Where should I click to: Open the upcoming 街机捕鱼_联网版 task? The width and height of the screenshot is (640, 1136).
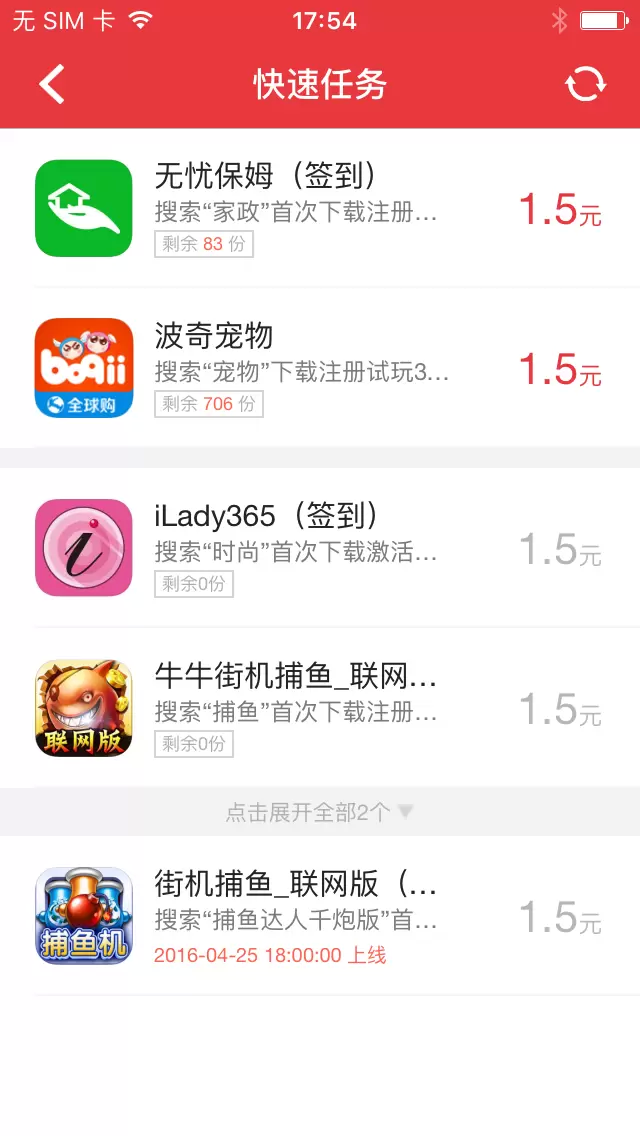point(320,916)
